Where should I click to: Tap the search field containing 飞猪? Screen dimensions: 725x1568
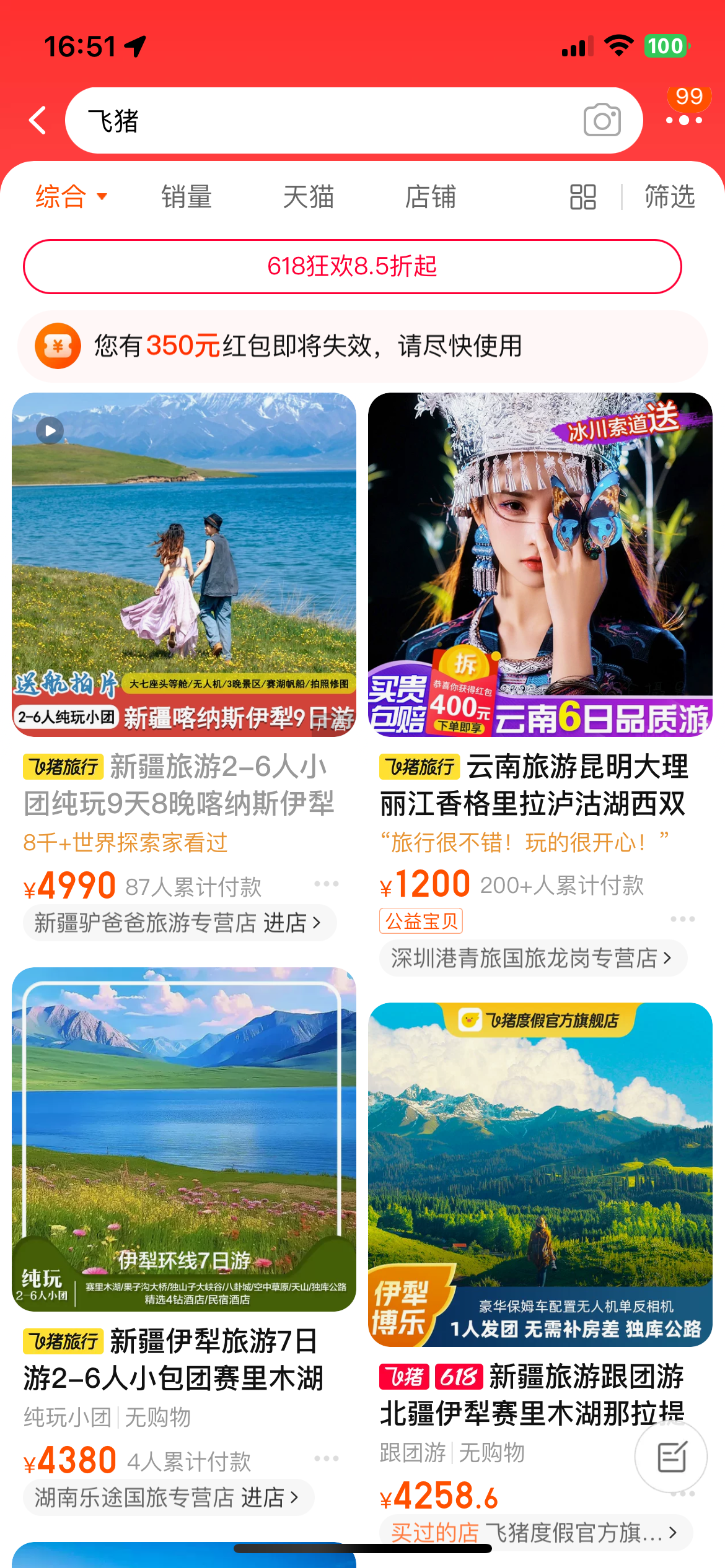point(322,120)
